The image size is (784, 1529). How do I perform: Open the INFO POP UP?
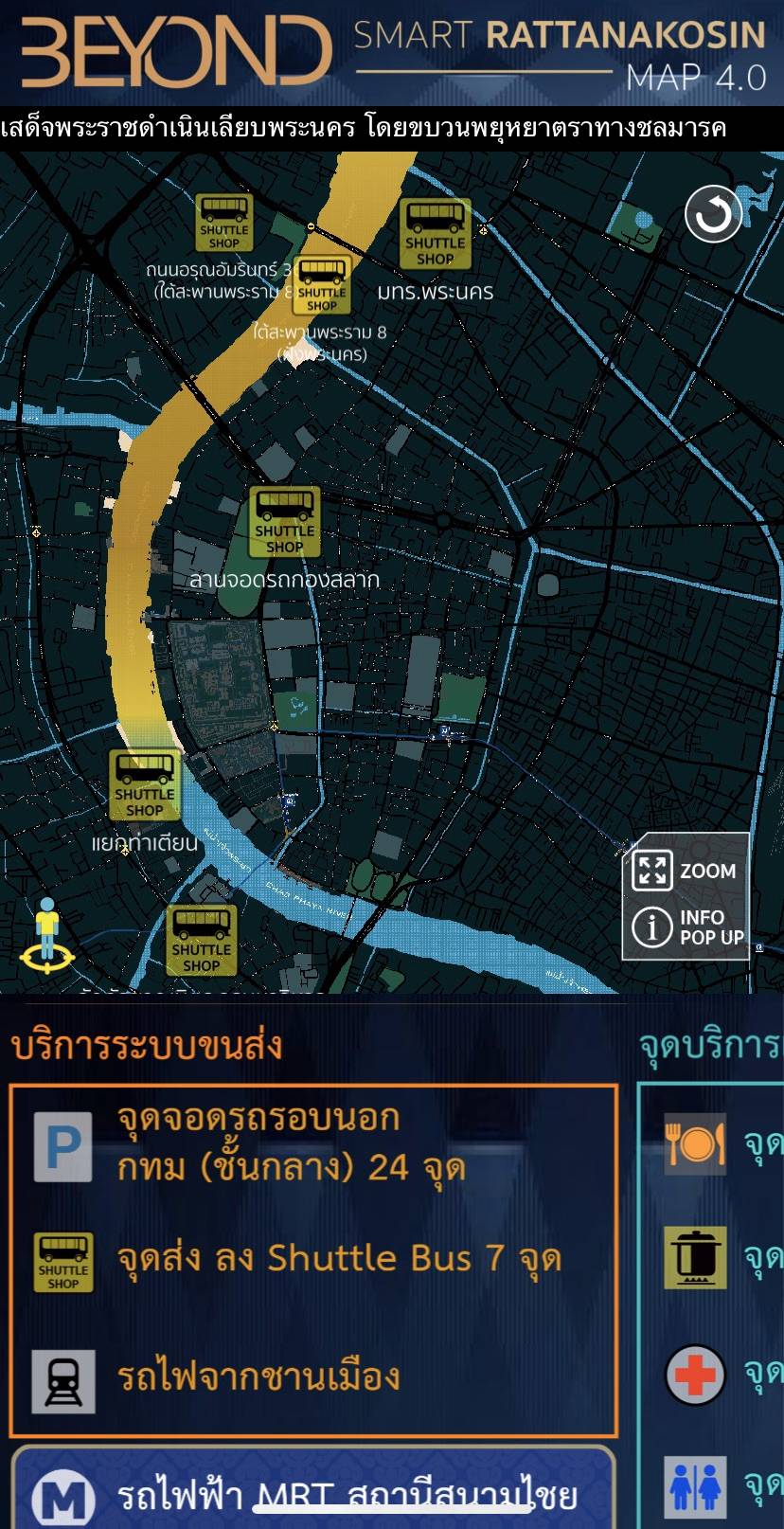(686, 927)
